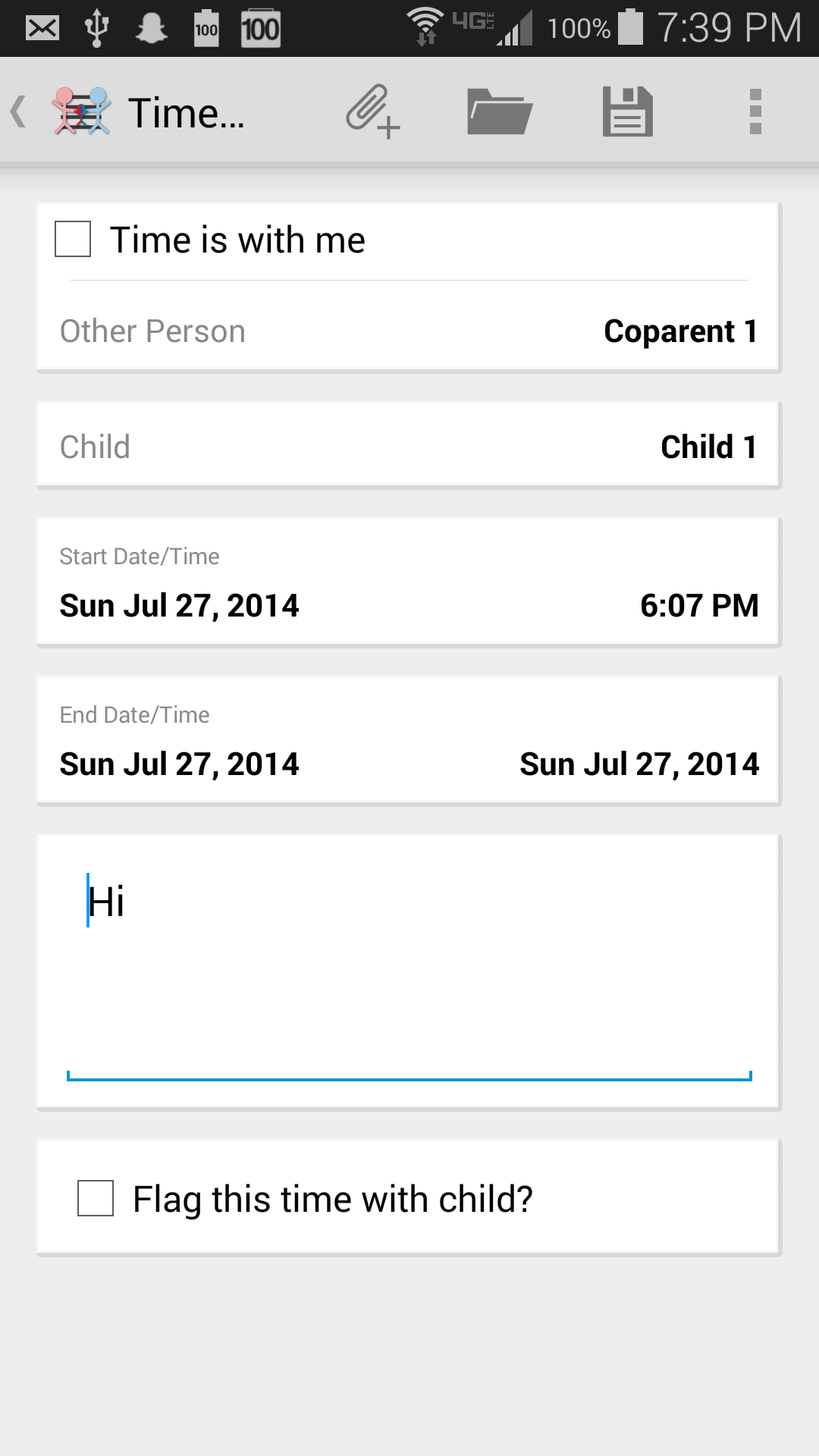The image size is (819, 1456).
Task: Tap inside the notes field containing Hi
Action: click(x=409, y=948)
